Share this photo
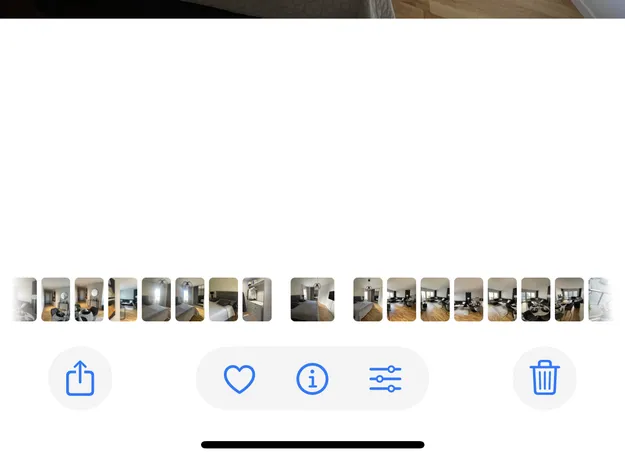This screenshot has width=625, height=460. tap(80, 378)
